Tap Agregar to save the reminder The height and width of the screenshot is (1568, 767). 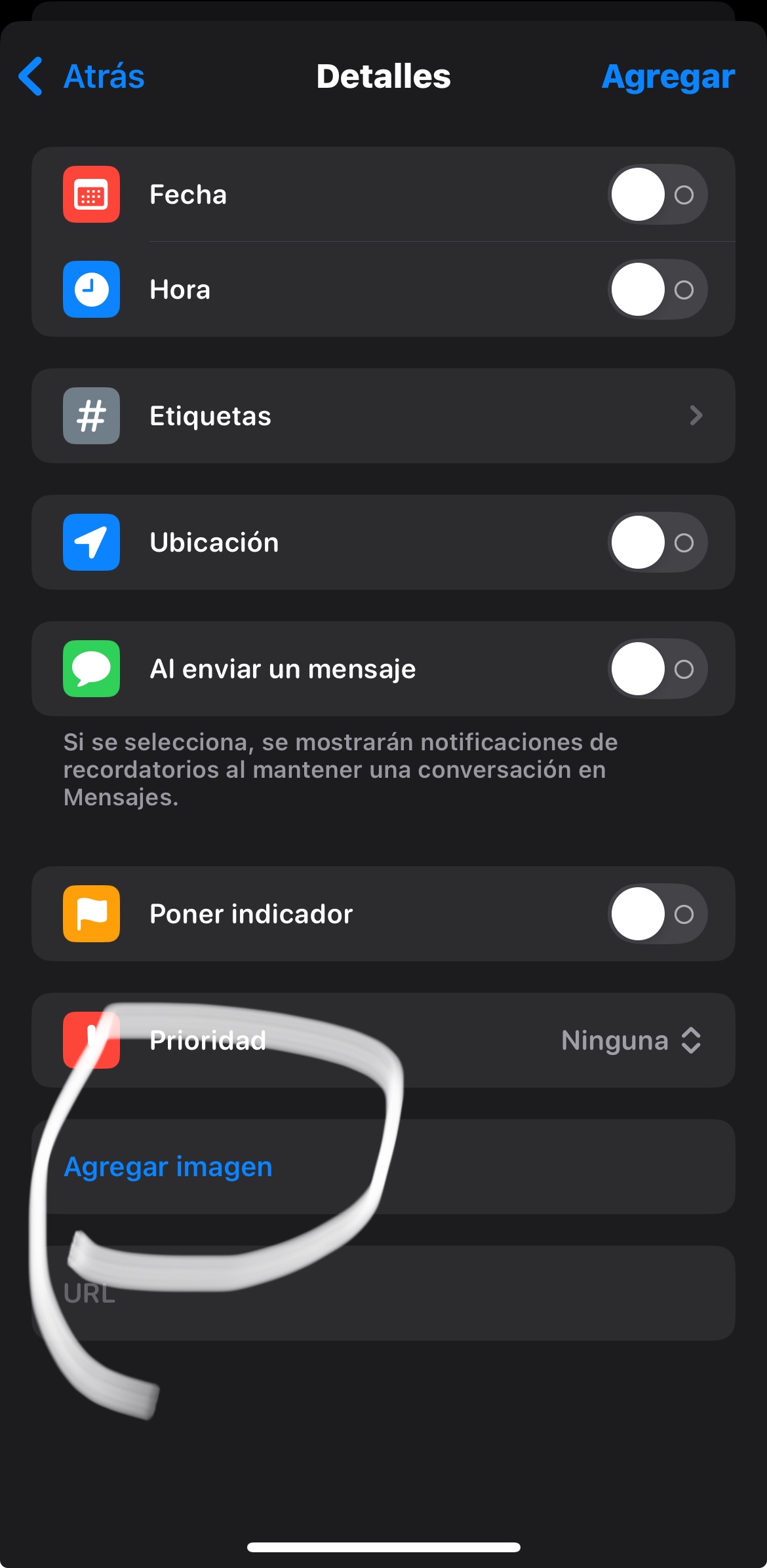(x=667, y=77)
